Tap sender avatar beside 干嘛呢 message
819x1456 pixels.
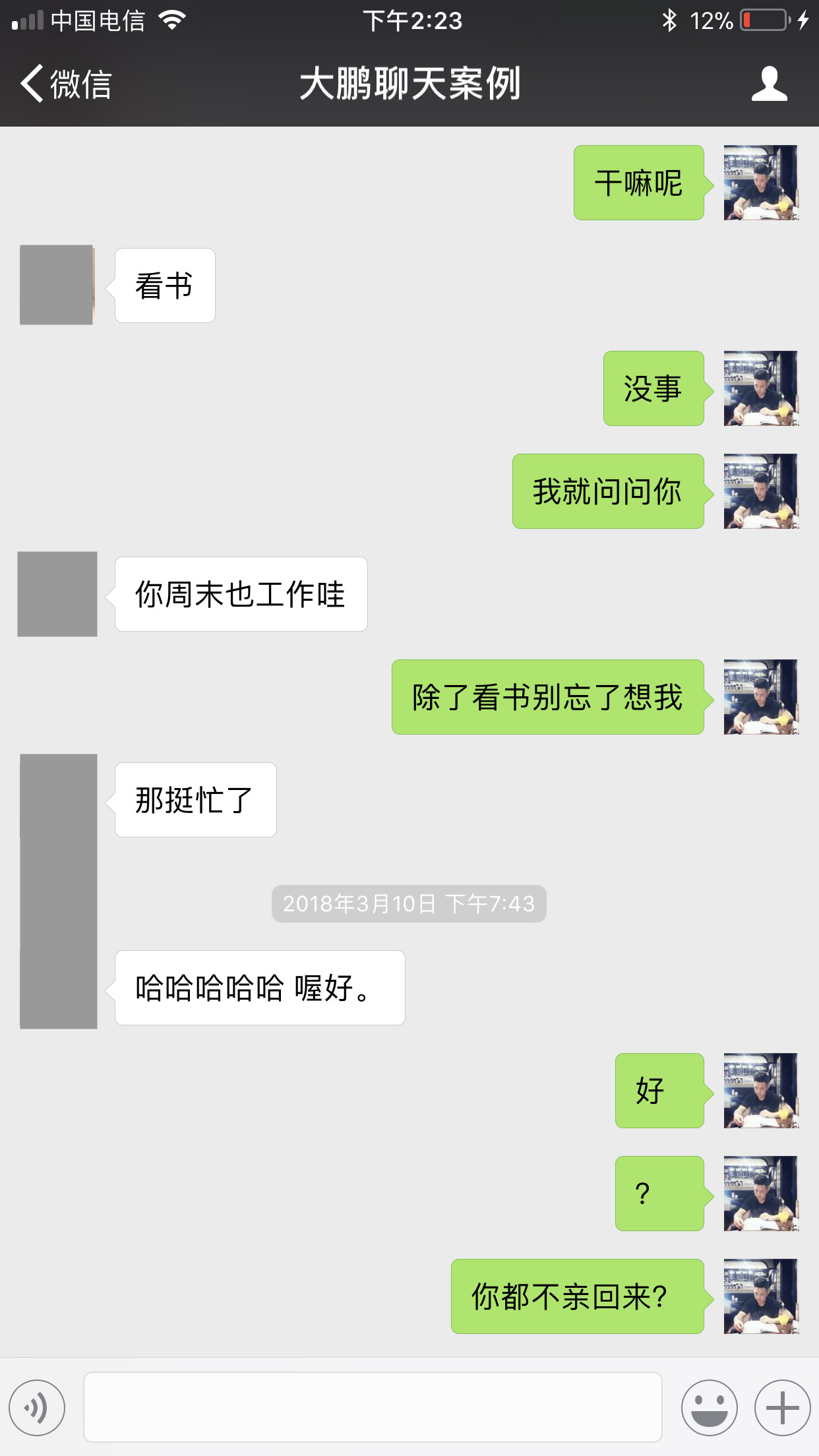(761, 183)
